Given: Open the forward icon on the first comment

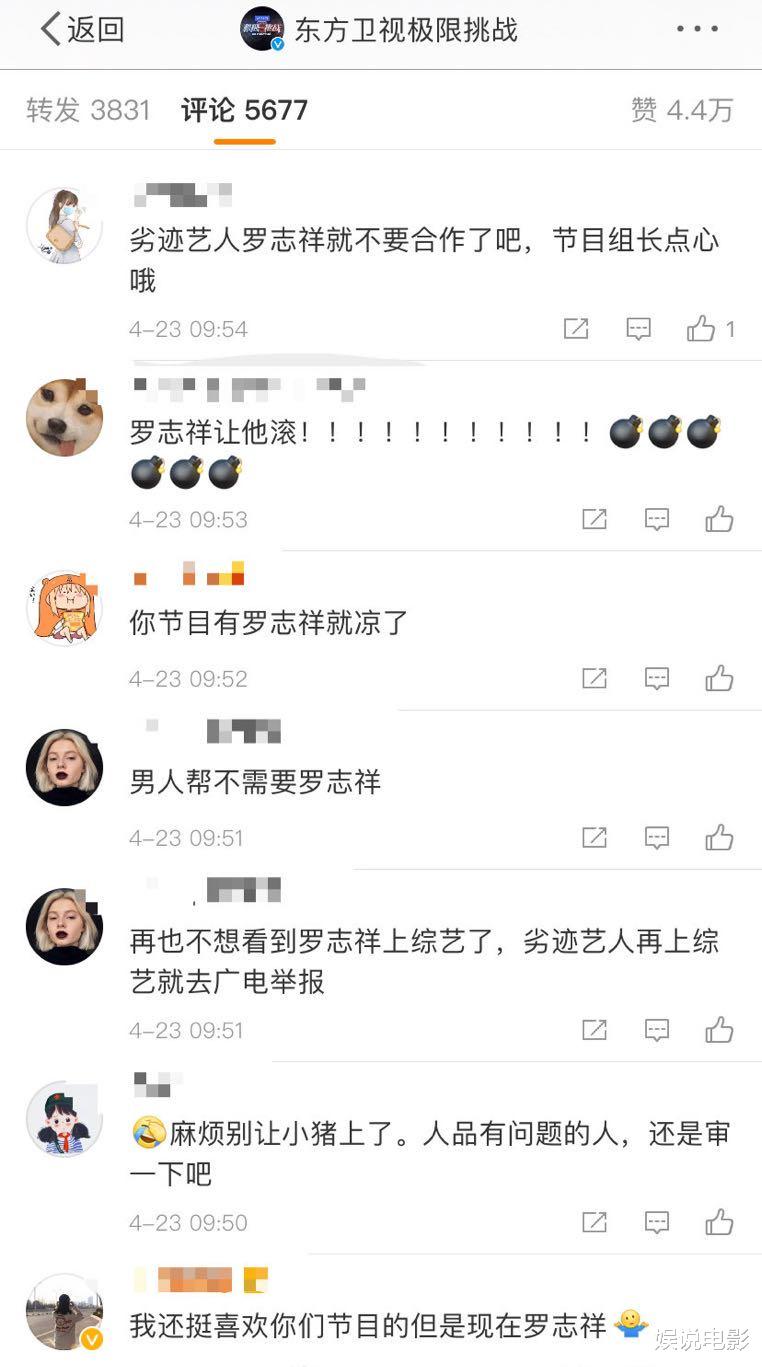Looking at the screenshot, I should pyautogui.click(x=577, y=328).
